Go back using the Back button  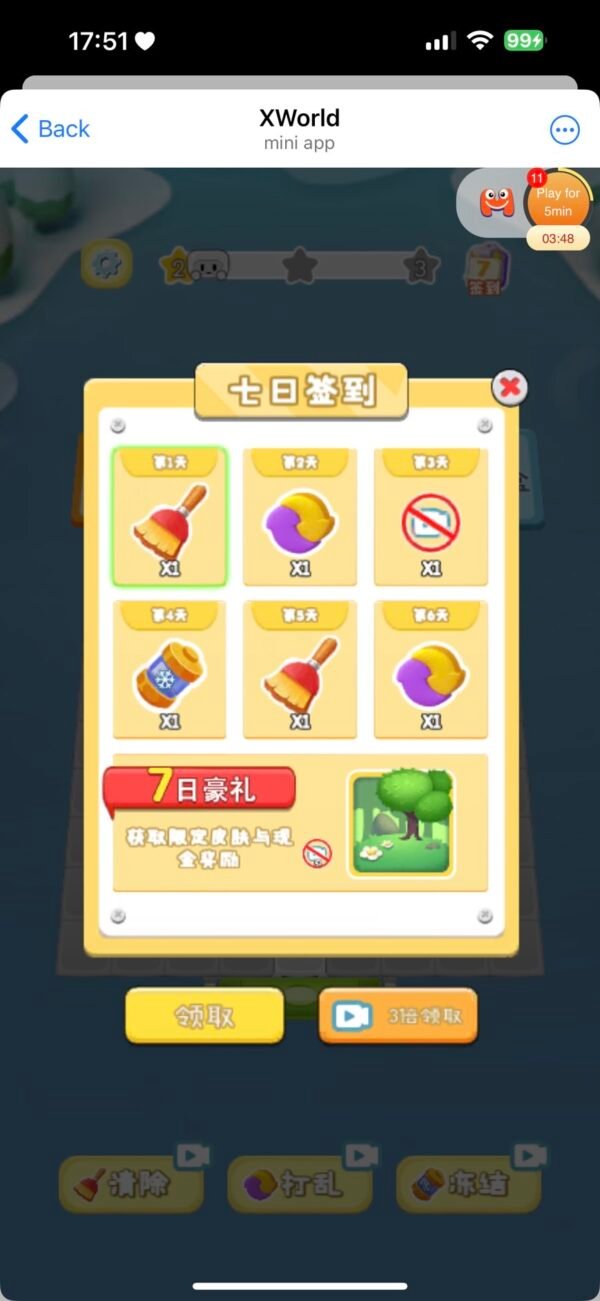point(50,129)
